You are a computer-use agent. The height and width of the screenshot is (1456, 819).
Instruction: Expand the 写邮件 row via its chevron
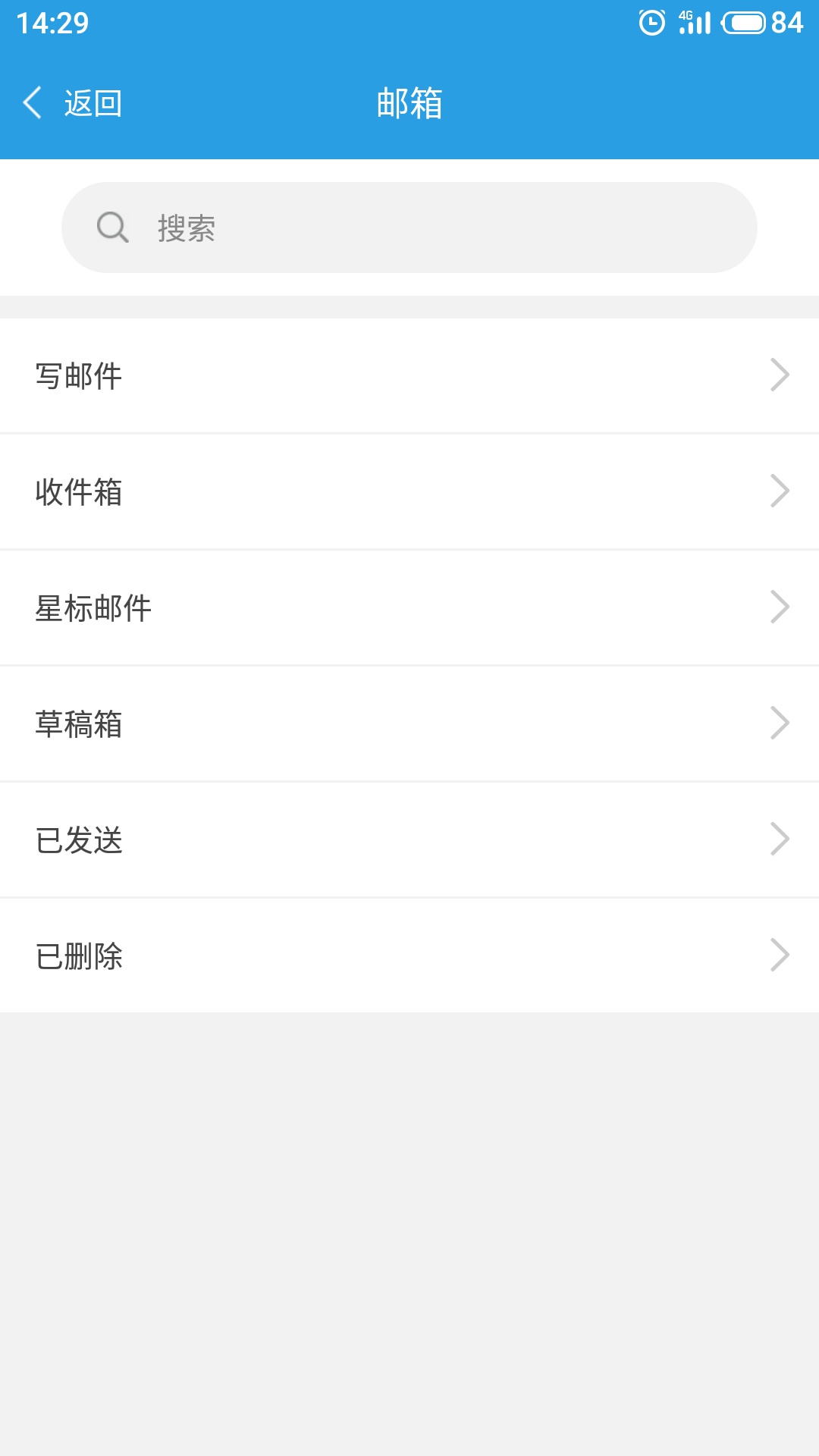pyautogui.click(x=780, y=375)
